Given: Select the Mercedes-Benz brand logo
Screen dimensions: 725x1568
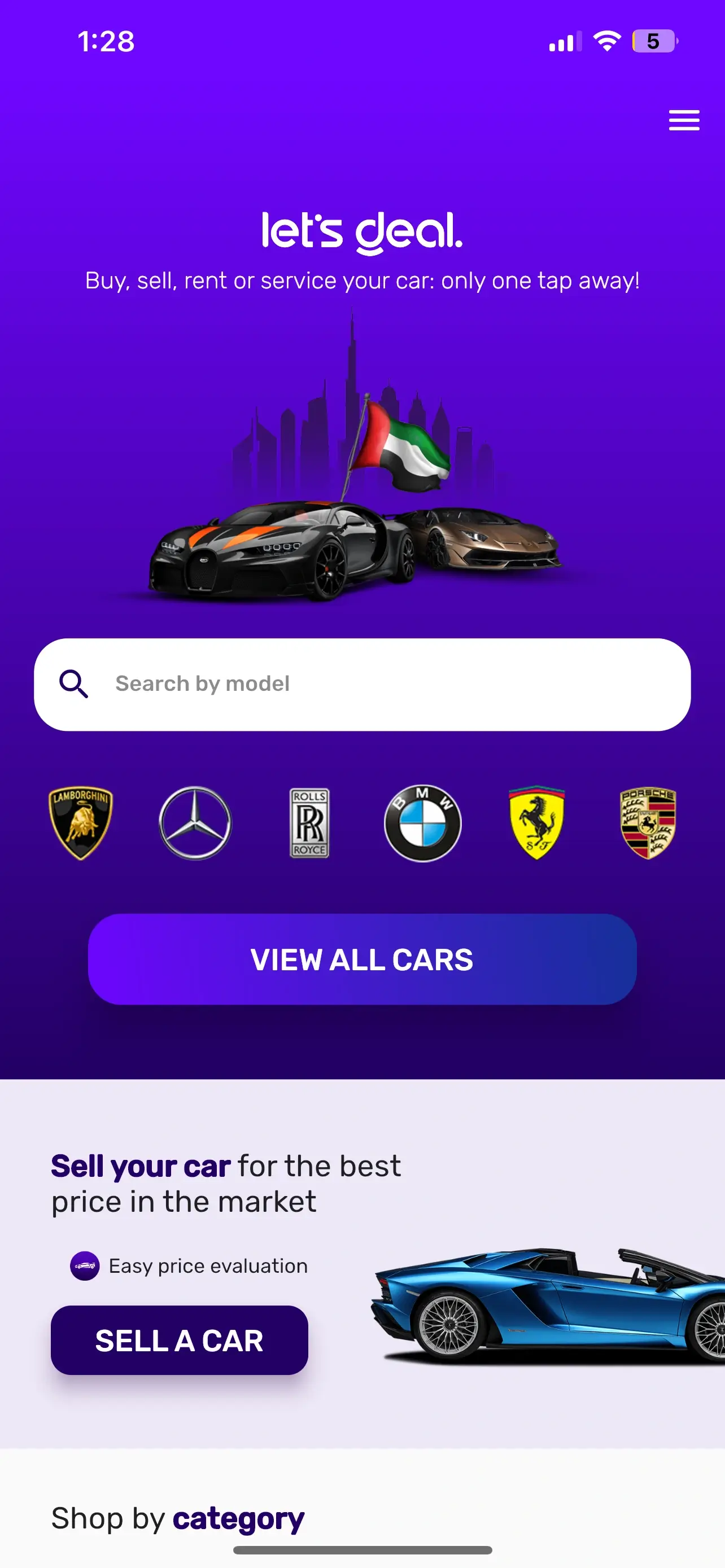Looking at the screenshot, I should tap(195, 822).
